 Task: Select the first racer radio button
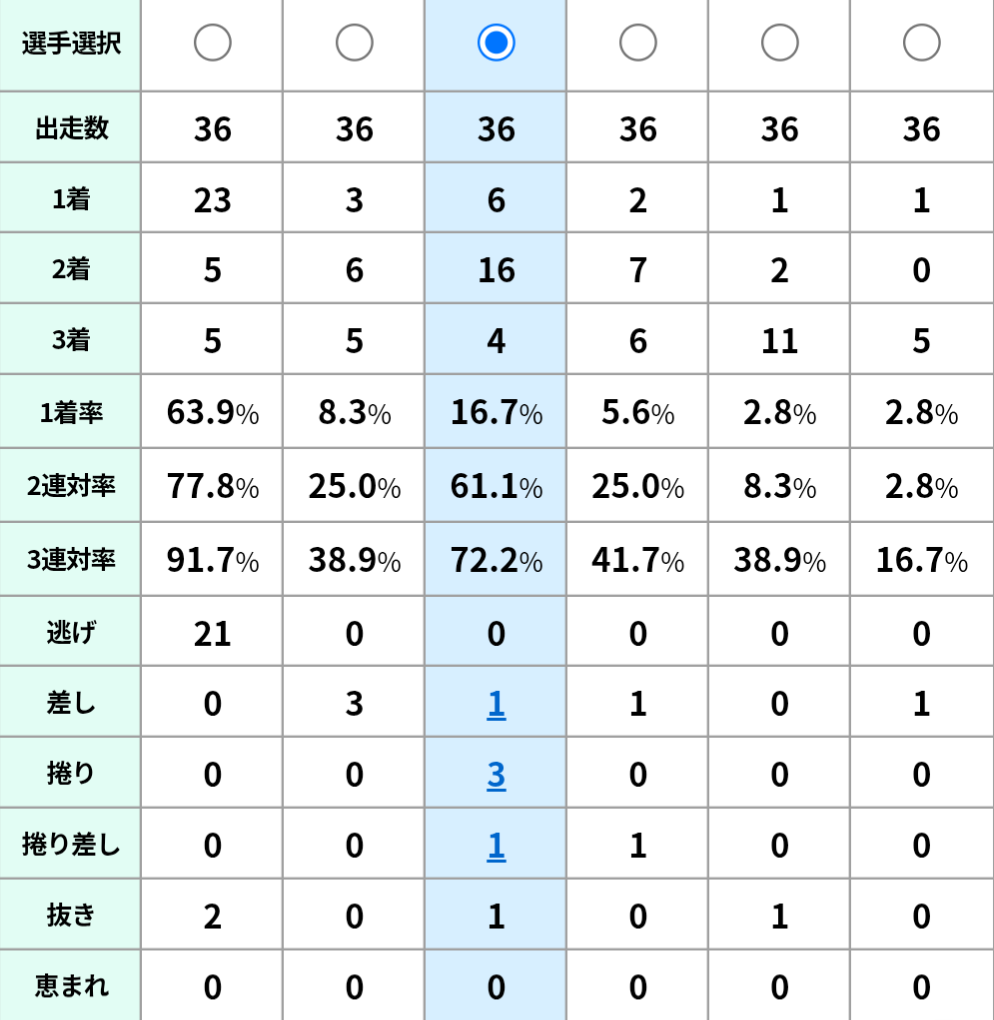212,43
